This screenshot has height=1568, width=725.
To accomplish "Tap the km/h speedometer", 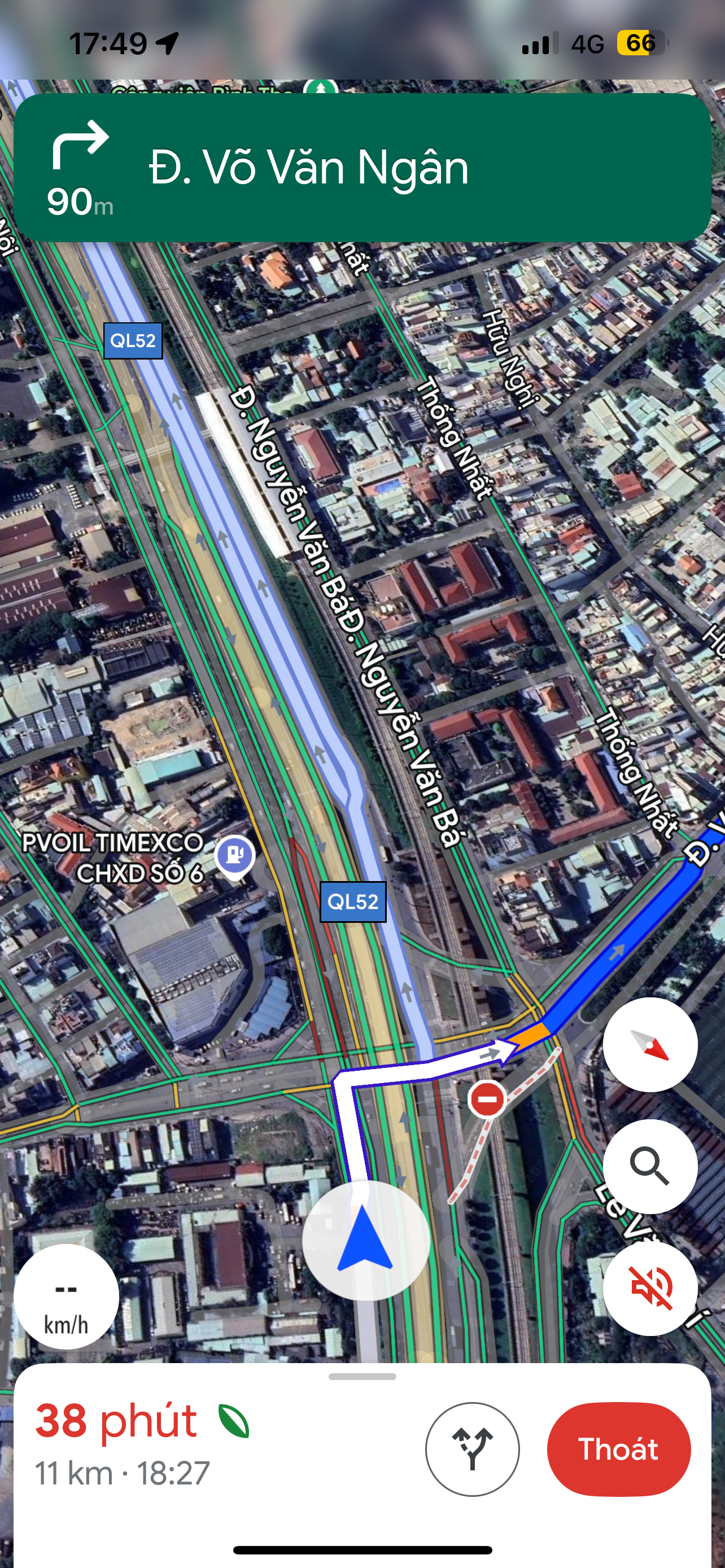I will pos(67,1298).
